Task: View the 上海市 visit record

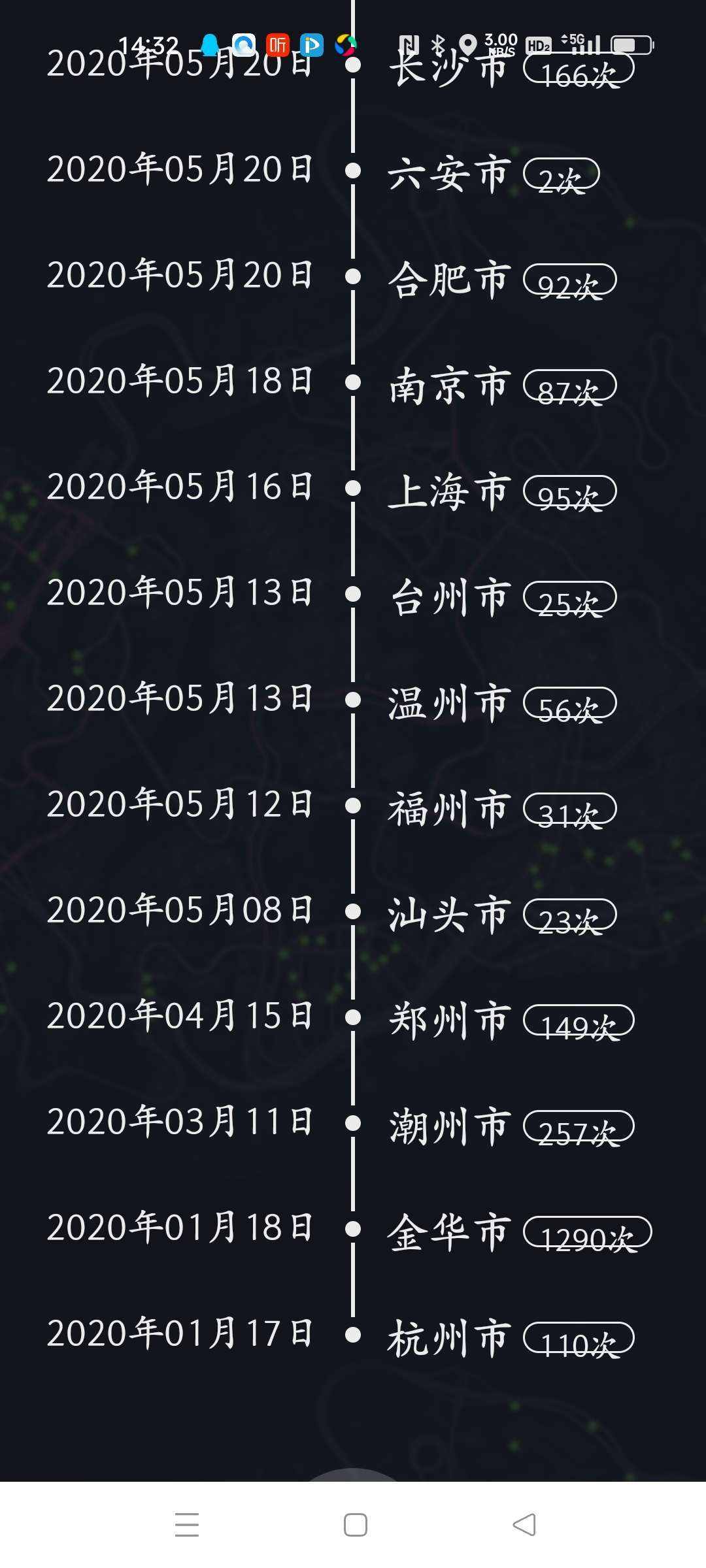Action: pyautogui.click(x=448, y=491)
